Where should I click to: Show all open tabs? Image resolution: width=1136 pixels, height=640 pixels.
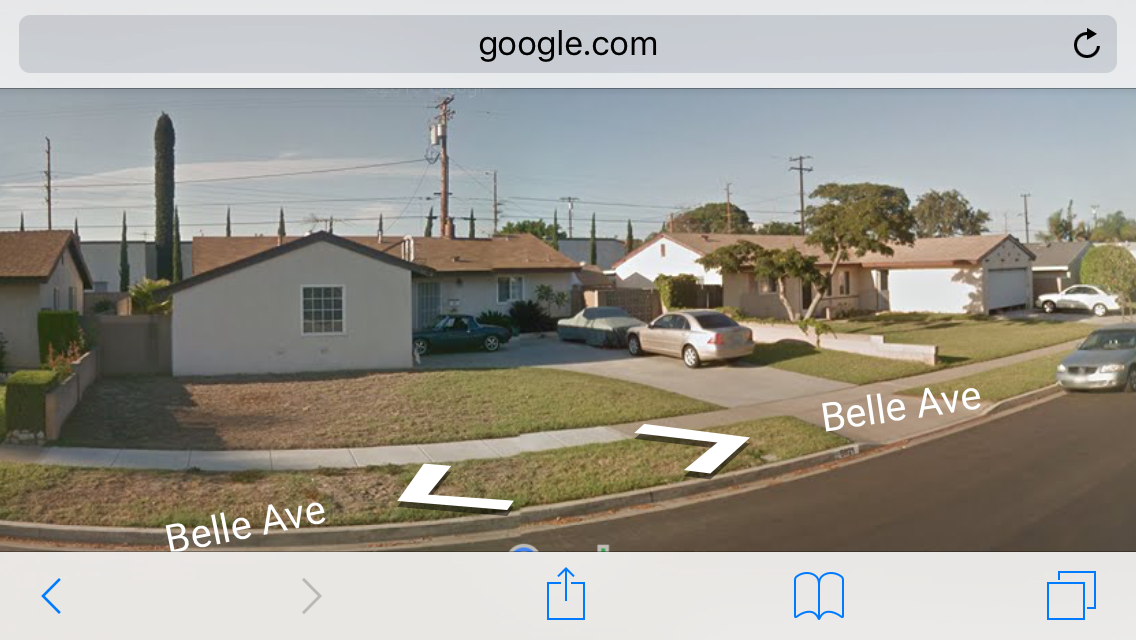click(1071, 596)
